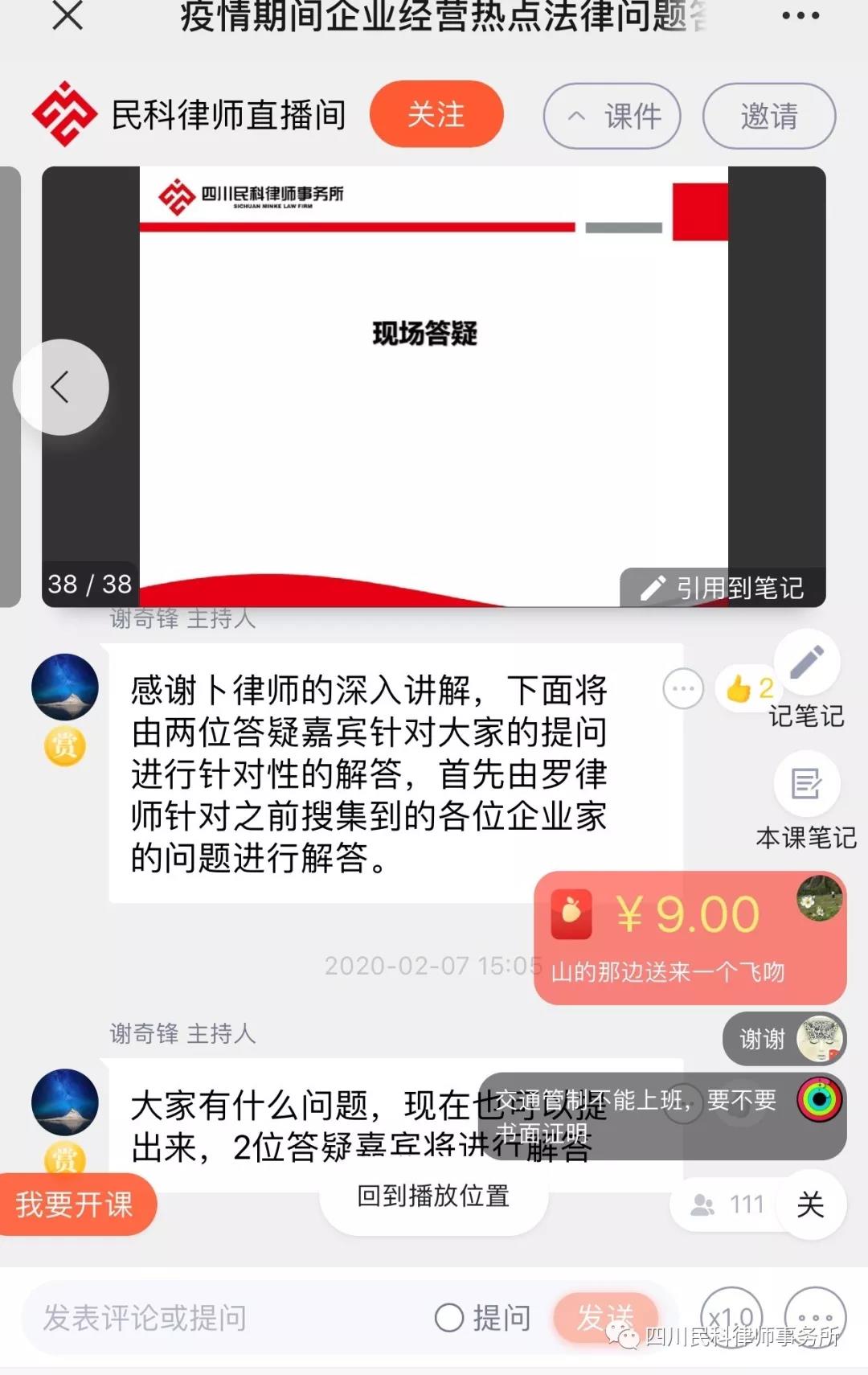Open the bottom-right ⋯ tools menu
Image resolution: width=868 pixels, height=1375 pixels.
tap(817, 1316)
